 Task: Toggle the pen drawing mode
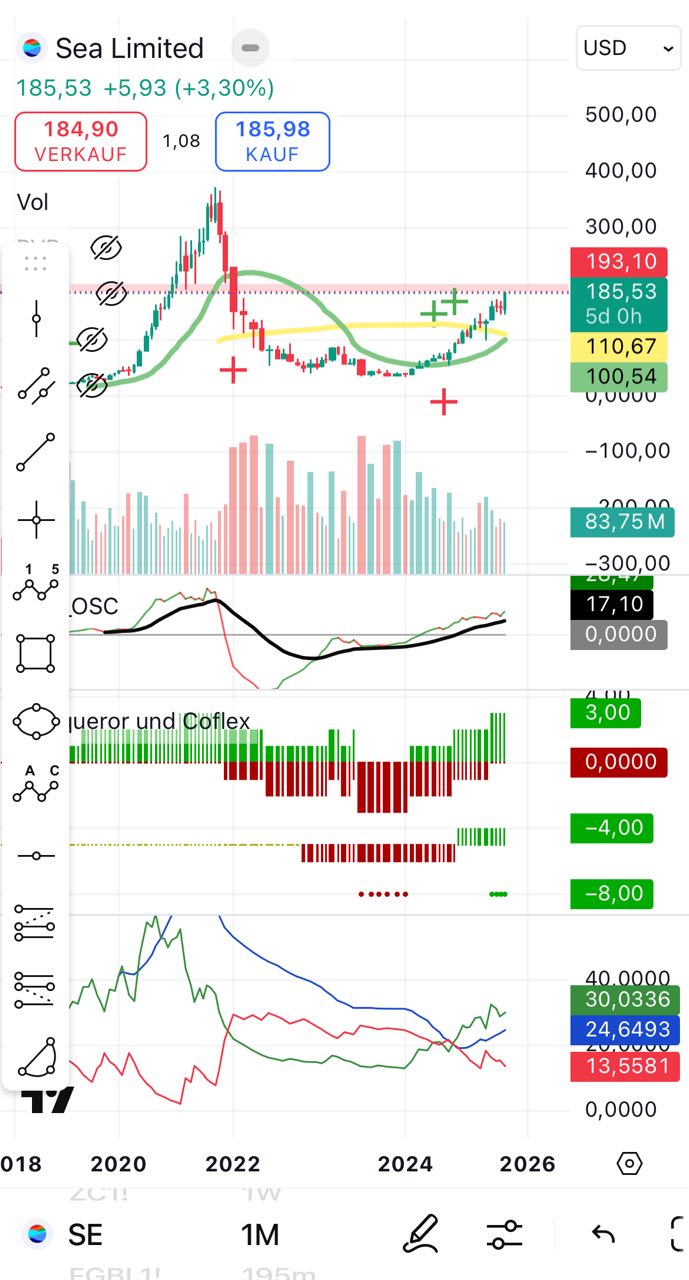coord(421,1234)
